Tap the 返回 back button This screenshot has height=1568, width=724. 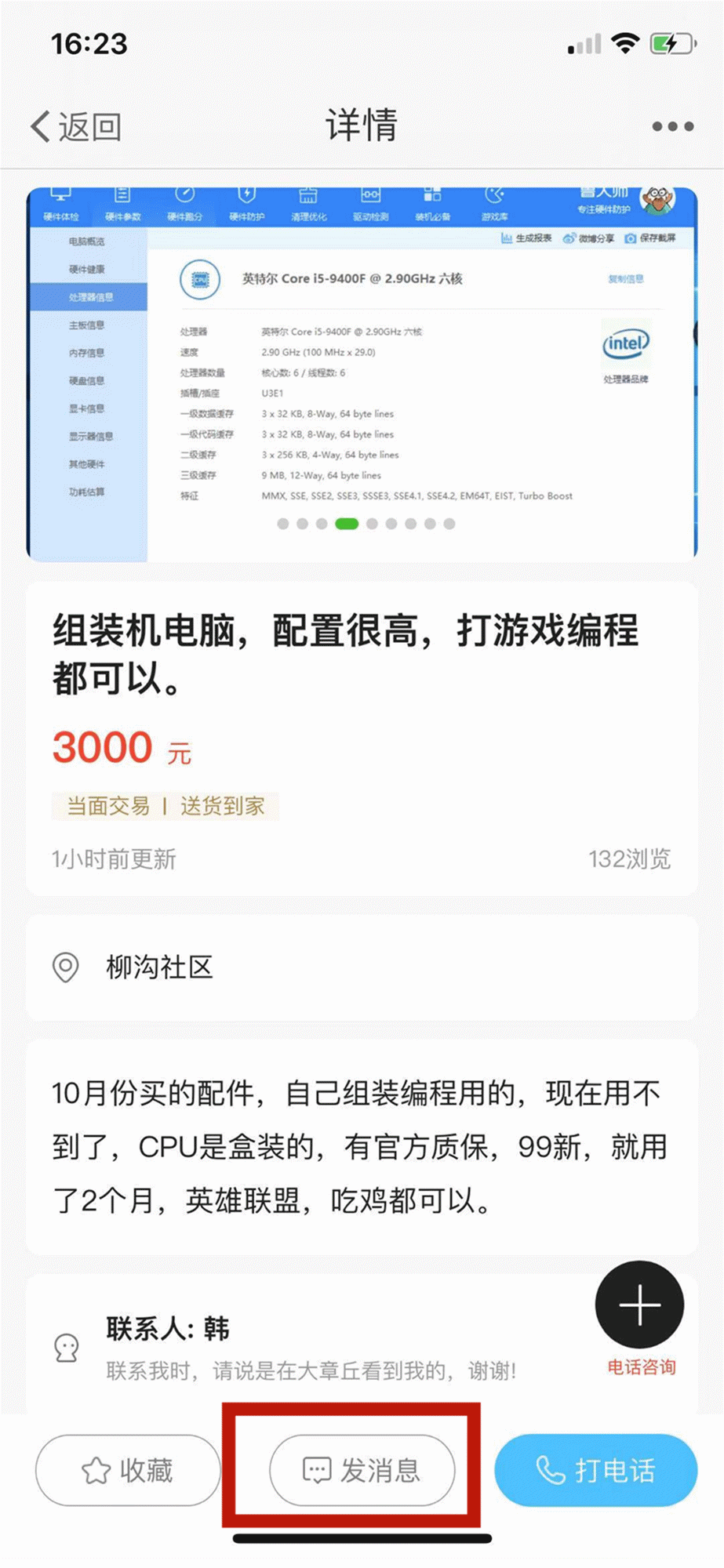point(76,126)
